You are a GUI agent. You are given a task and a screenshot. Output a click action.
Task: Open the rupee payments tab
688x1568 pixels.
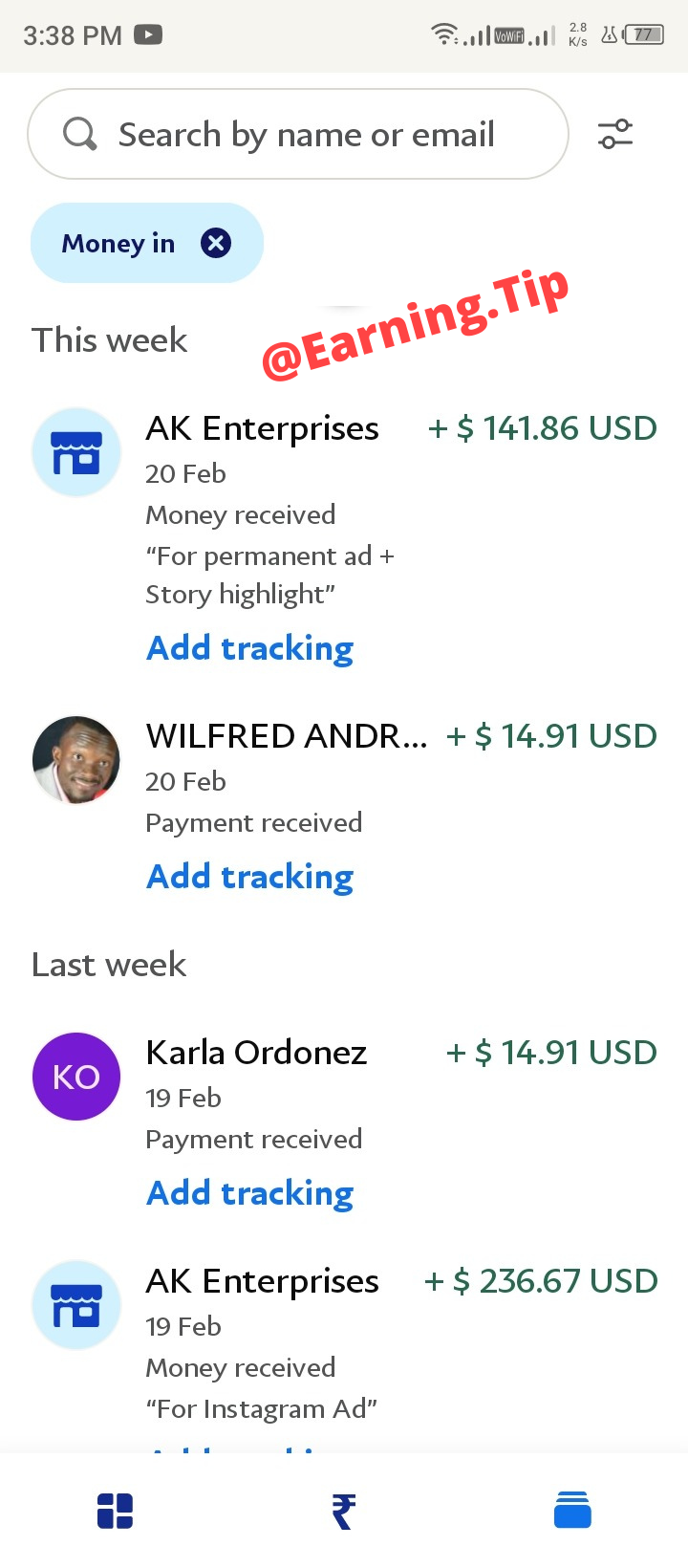[344, 1512]
